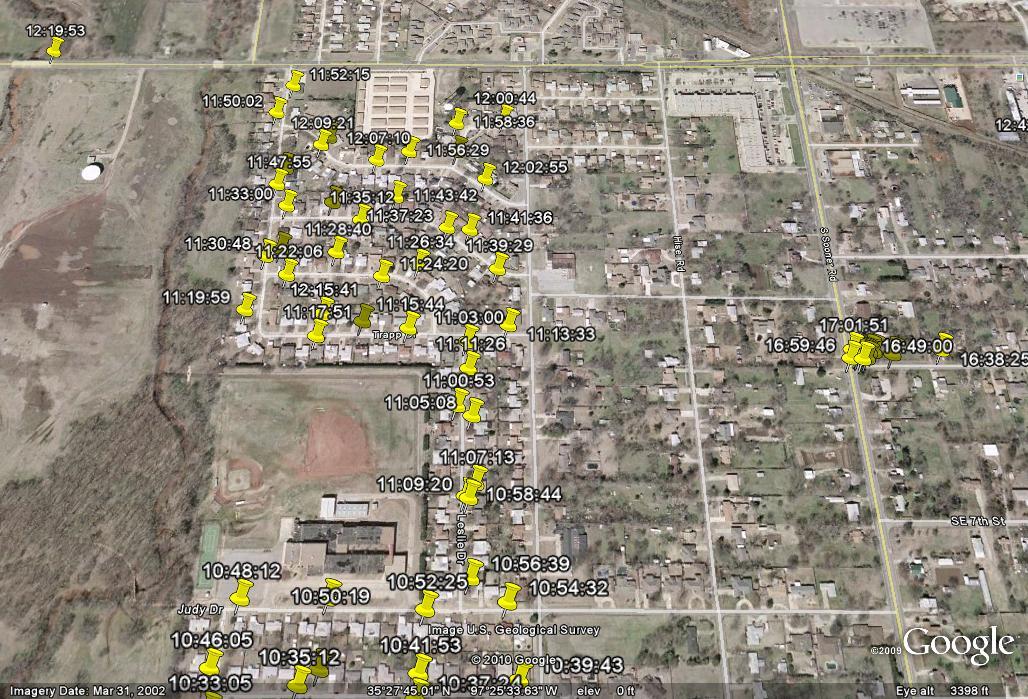Image resolution: width=1028 pixels, height=699 pixels.
Task: Select the 16:38:25 placemark
Action: tap(943, 343)
